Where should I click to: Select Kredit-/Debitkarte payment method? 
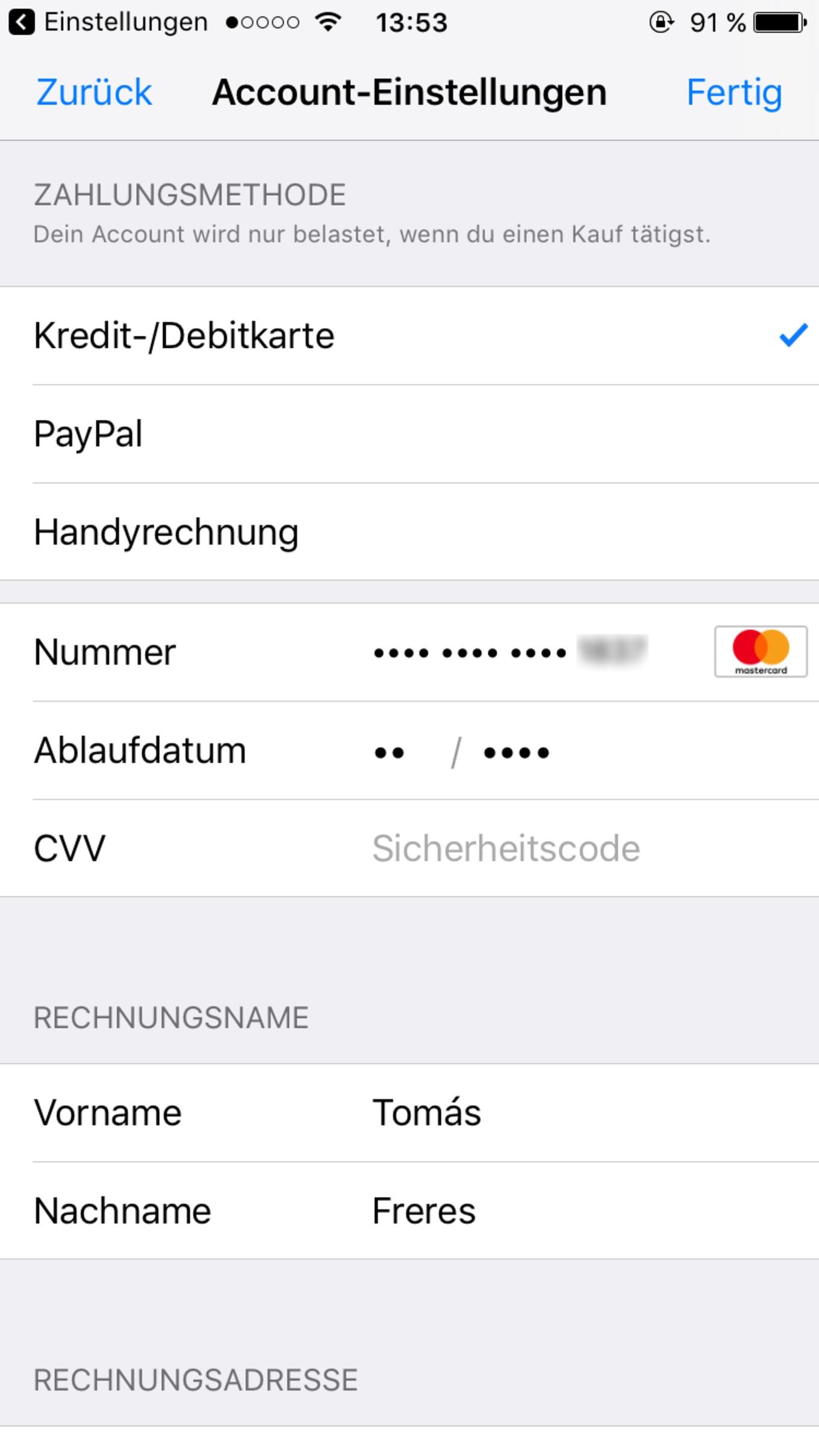(x=409, y=336)
